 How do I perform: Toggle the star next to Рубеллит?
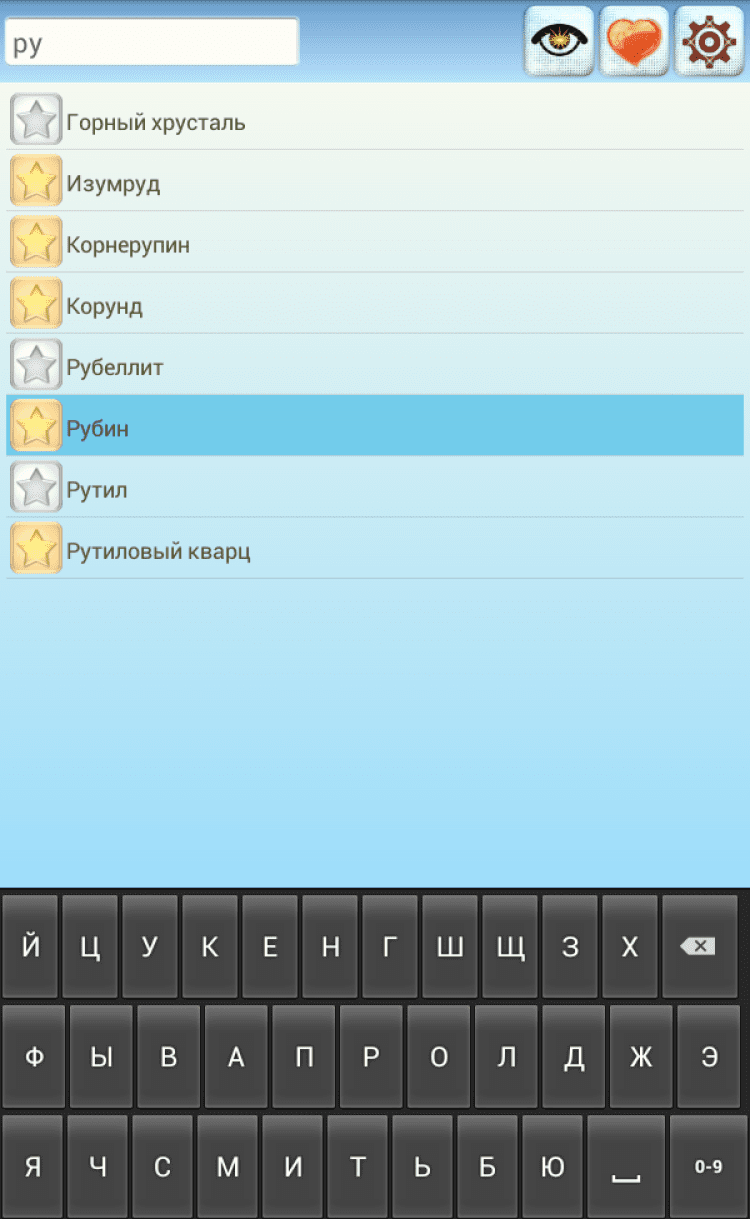click(36, 365)
